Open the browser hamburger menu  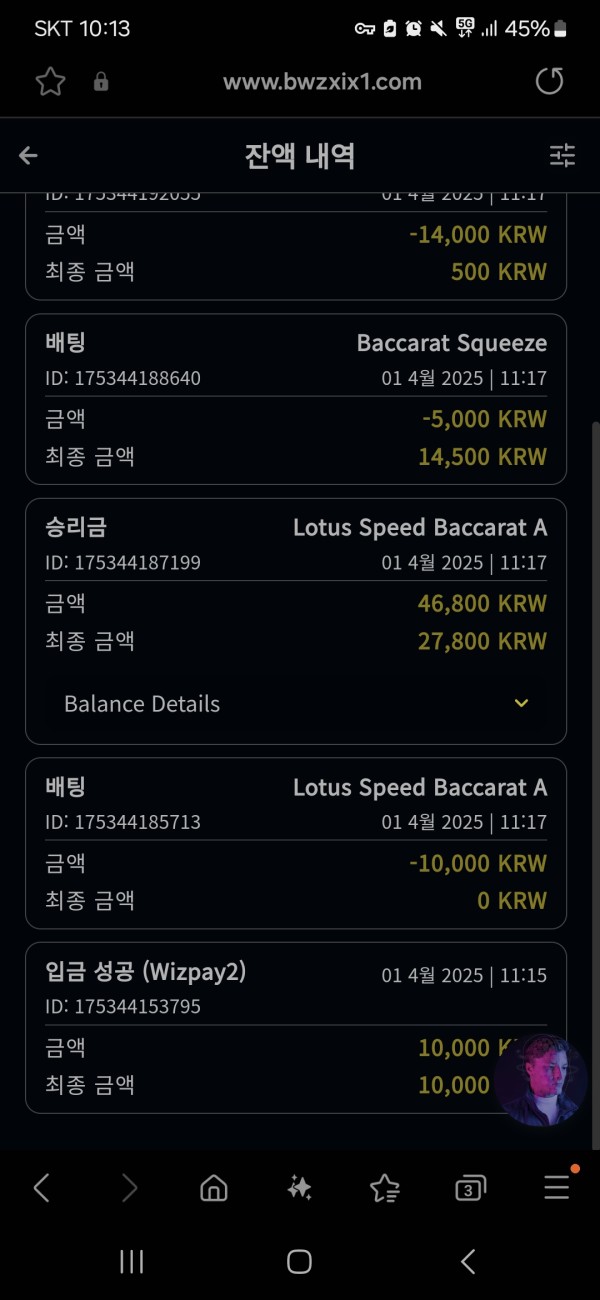[x=556, y=1187]
